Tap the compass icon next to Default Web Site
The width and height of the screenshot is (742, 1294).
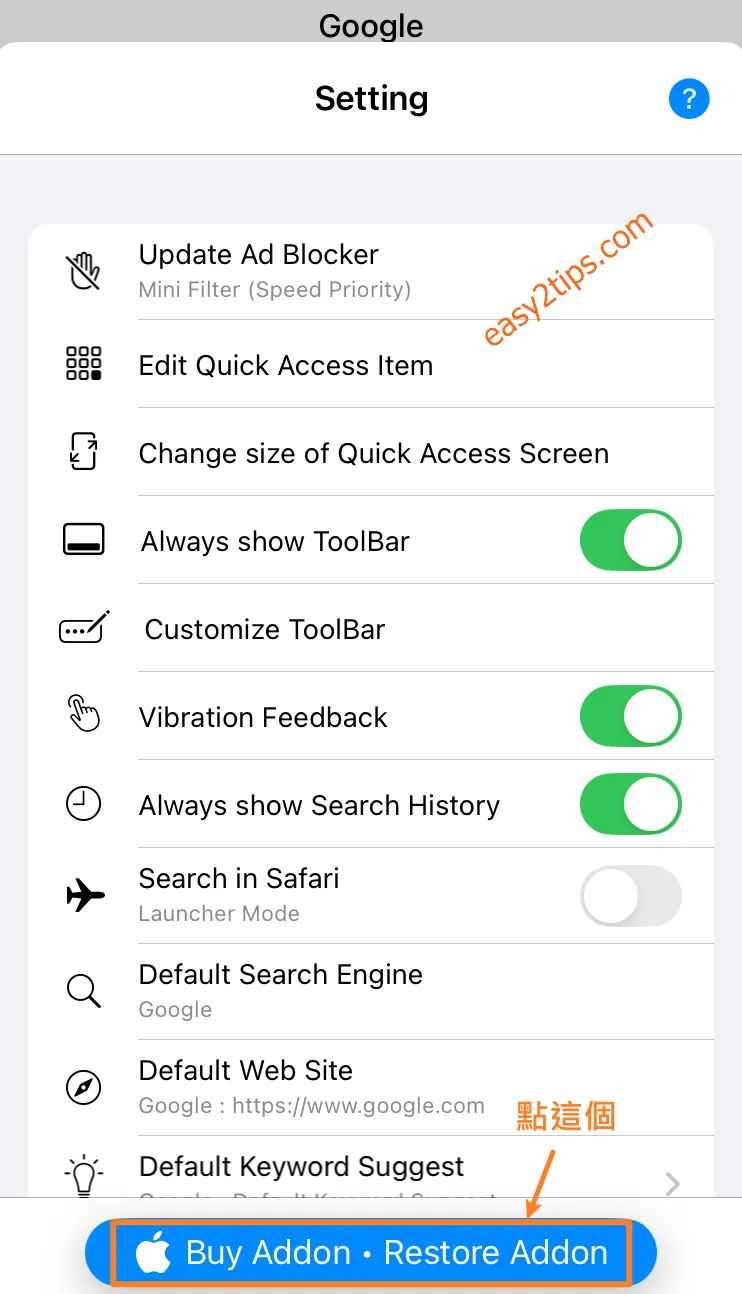[x=84, y=1087]
